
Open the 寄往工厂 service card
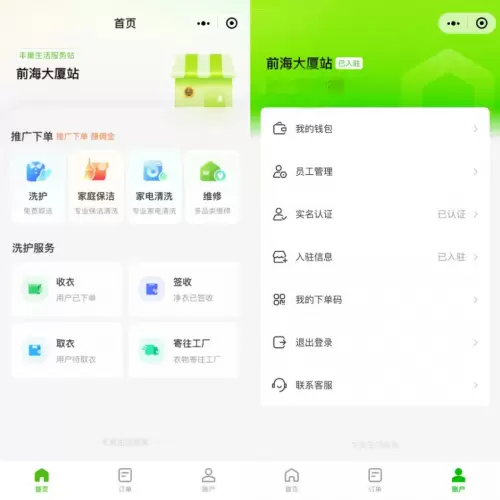pos(183,350)
